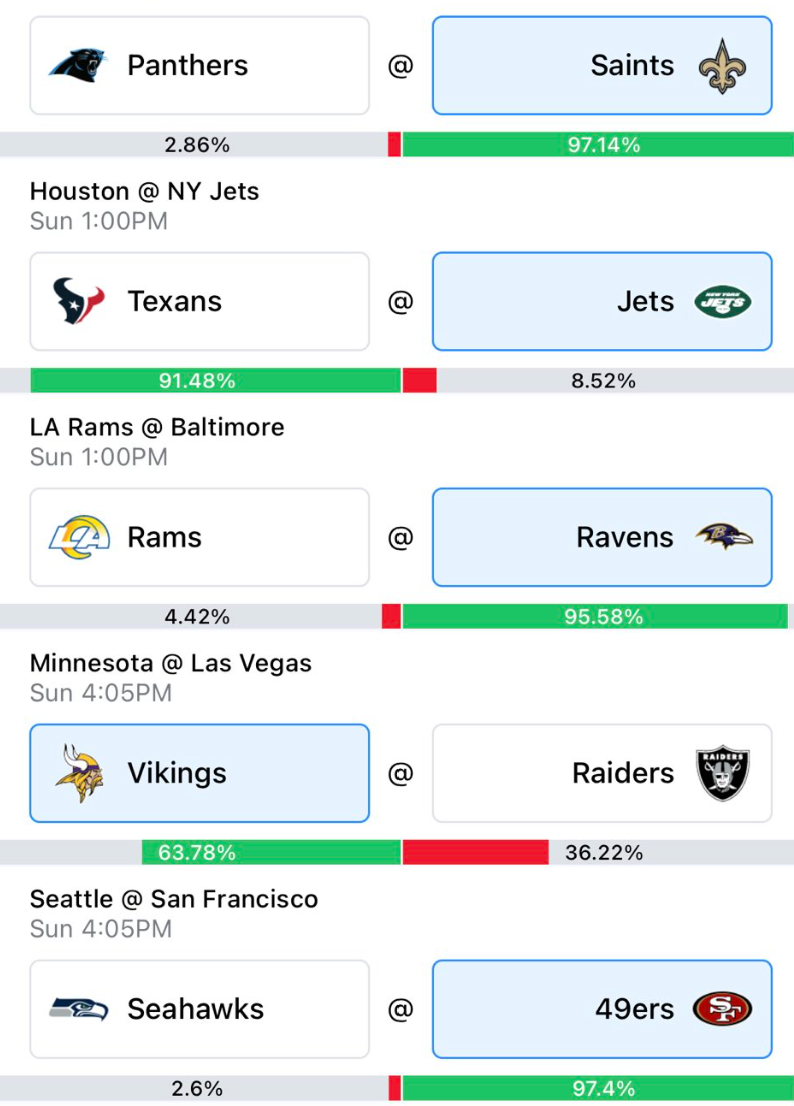Viewport: 794px width, 1106px height.
Task: Pick the Rams over Baltimore
Action: click(199, 538)
